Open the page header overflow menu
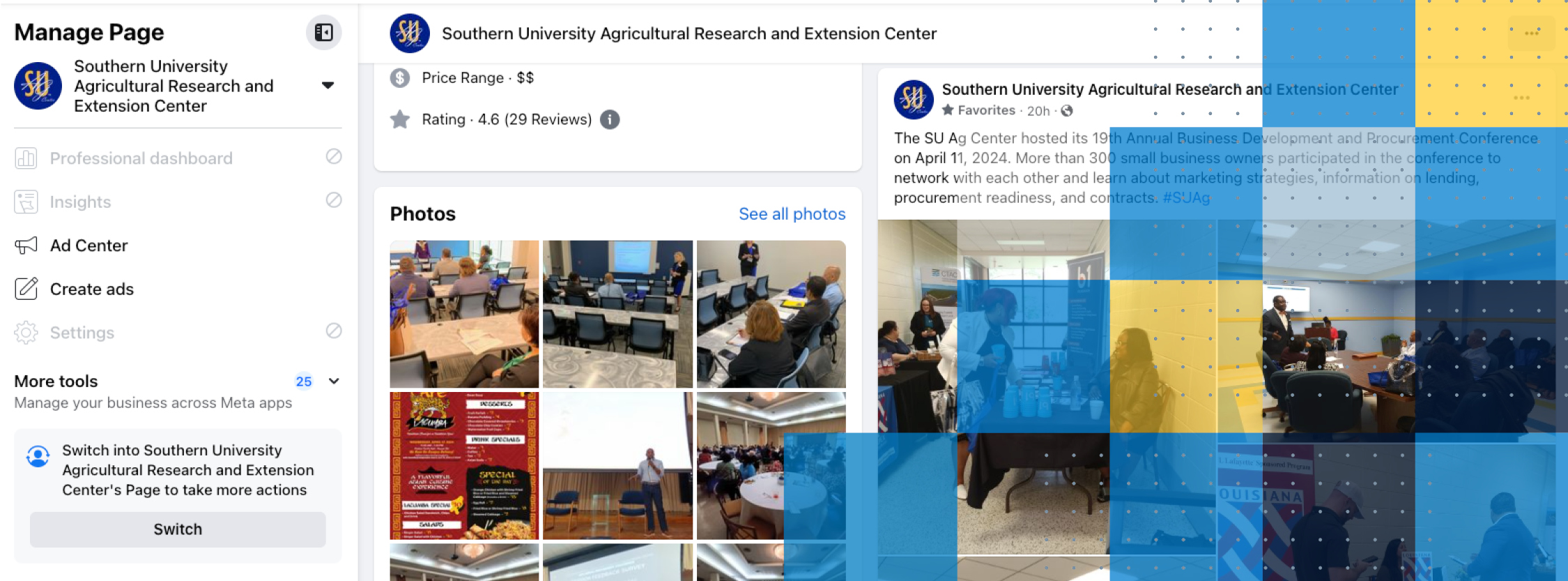Screen dimensions: 1568x581 click(x=1531, y=33)
